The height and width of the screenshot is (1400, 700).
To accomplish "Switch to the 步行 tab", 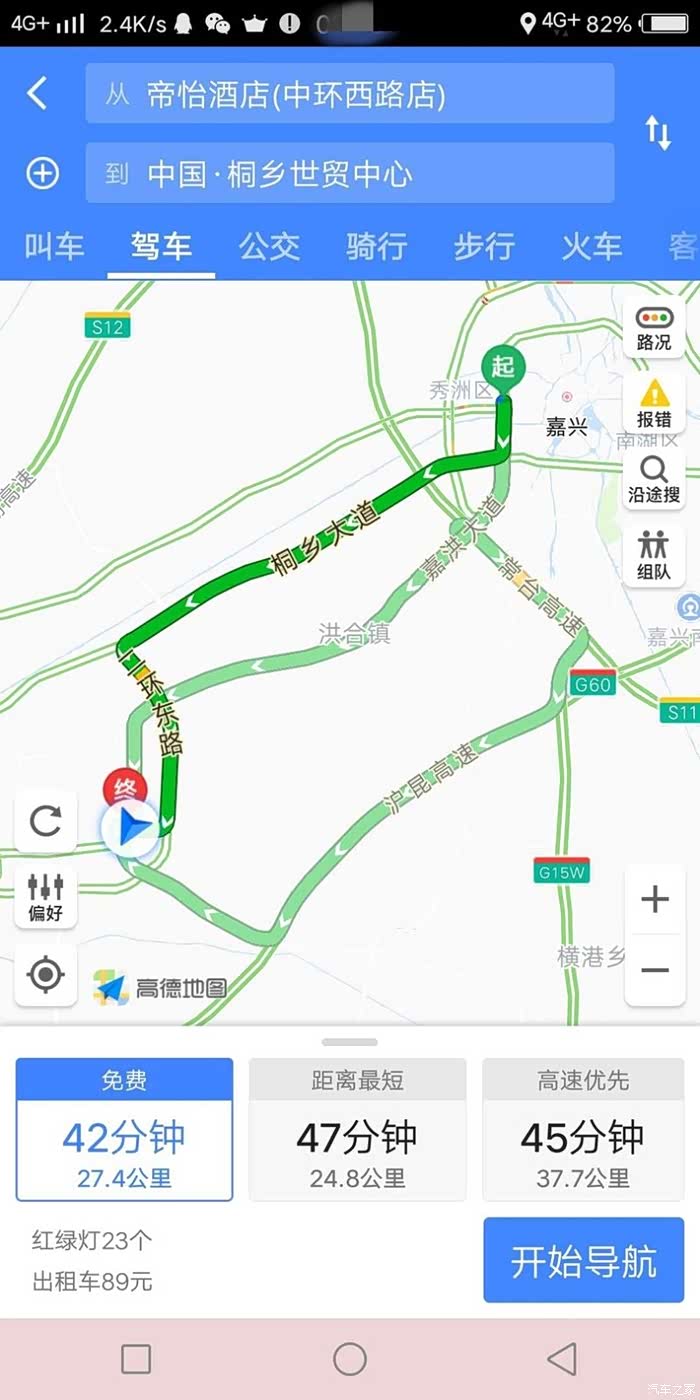I will [x=484, y=246].
